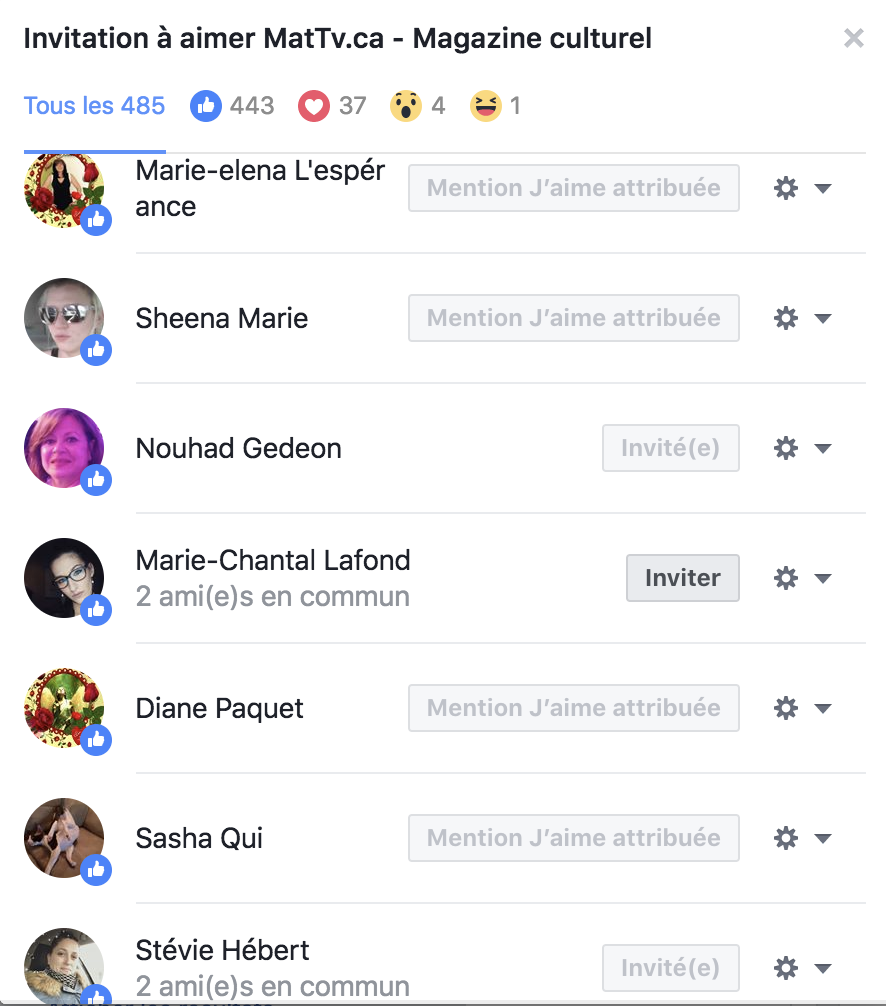Invite Marie-Chantal Lafond to like the page
The width and height of the screenshot is (886, 1006).
682,578
